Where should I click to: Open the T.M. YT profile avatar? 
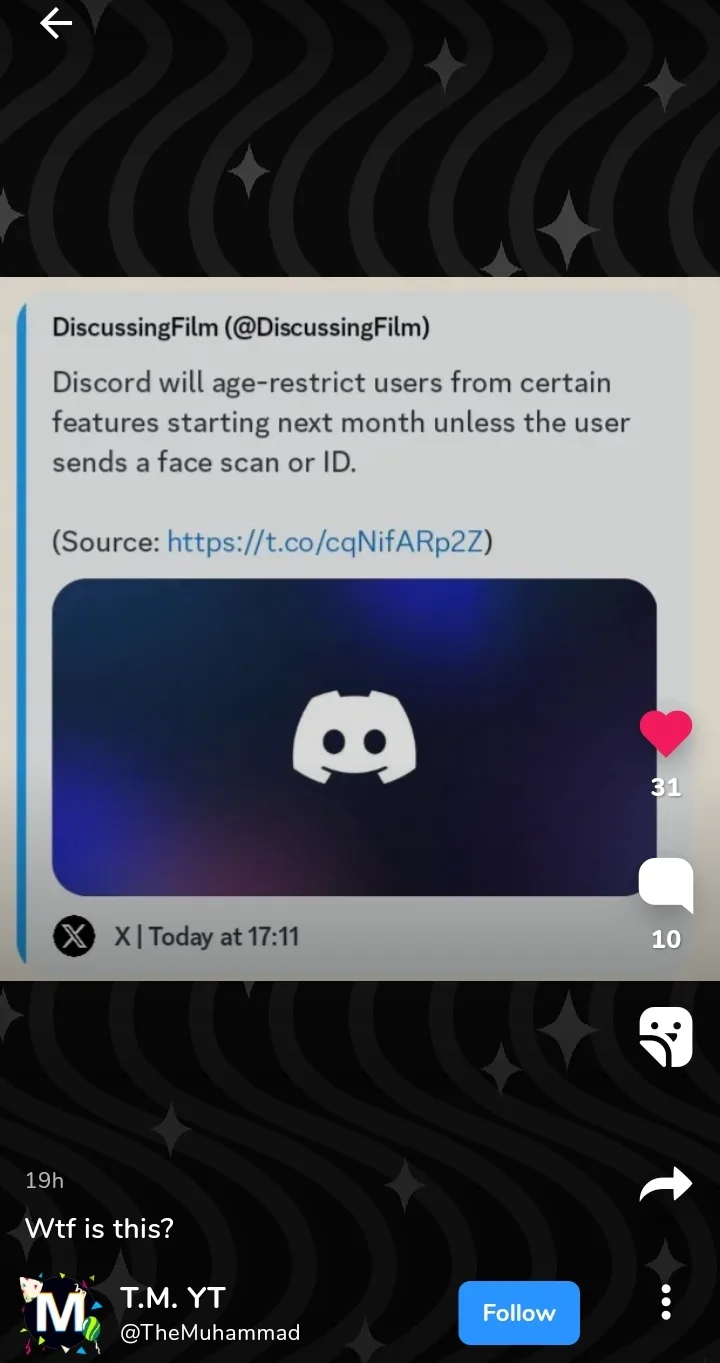point(60,1311)
